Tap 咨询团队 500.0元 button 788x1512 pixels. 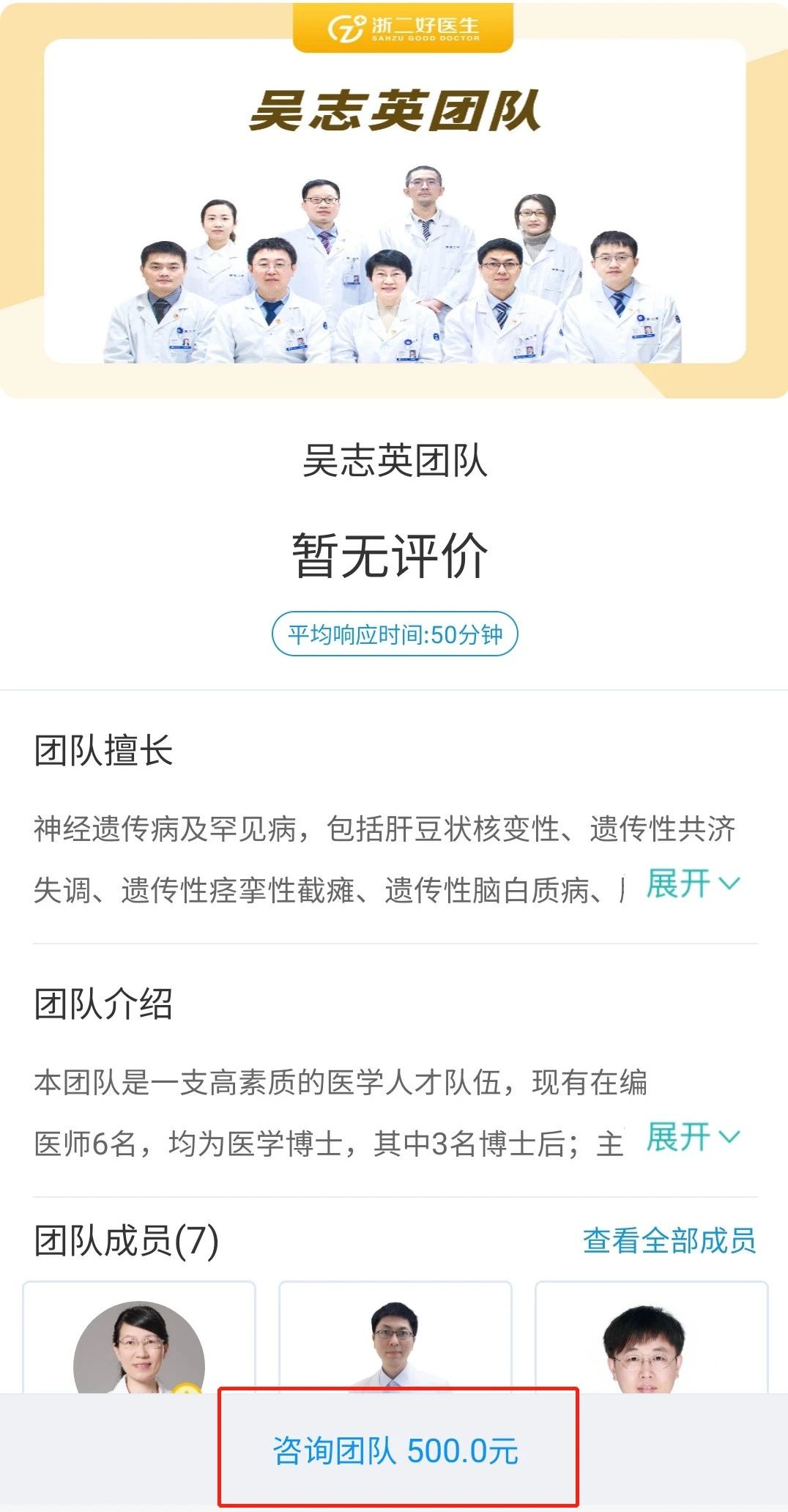[396, 1450]
